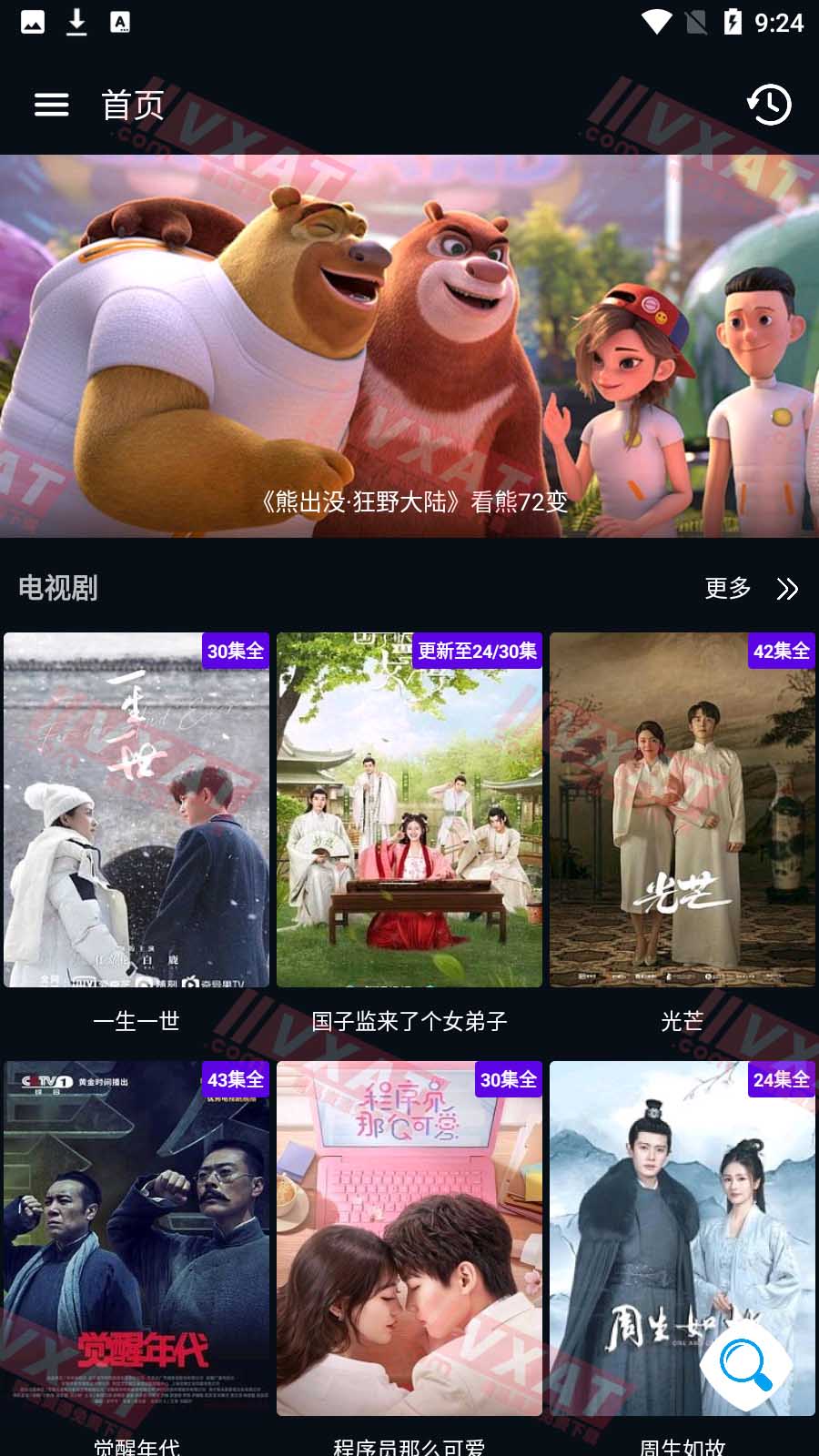The height and width of the screenshot is (1456, 819).
Task: Tap the 30集全 badge on 一生一世 poster
Action: (x=233, y=652)
